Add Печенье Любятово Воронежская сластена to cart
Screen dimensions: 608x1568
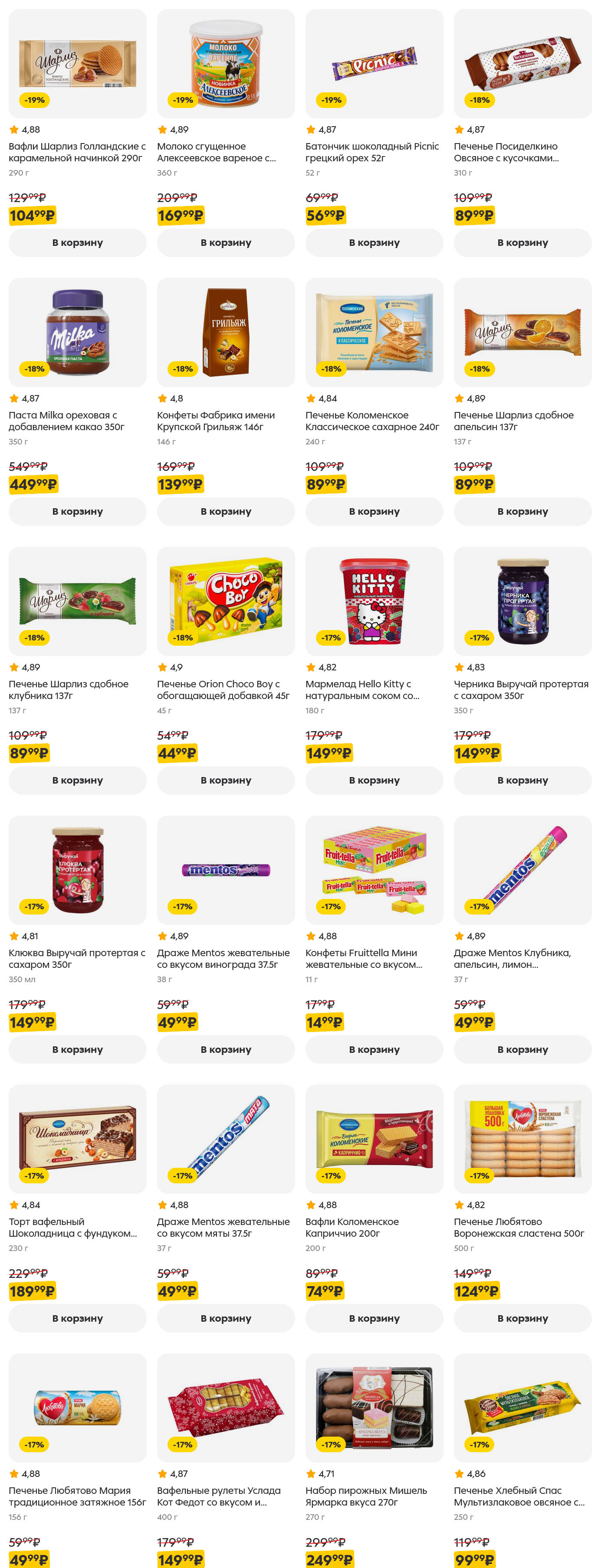[x=522, y=1318]
